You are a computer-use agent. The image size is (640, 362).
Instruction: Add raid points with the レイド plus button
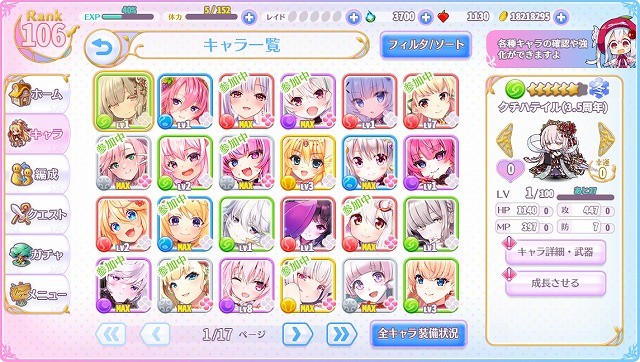[353, 17]
